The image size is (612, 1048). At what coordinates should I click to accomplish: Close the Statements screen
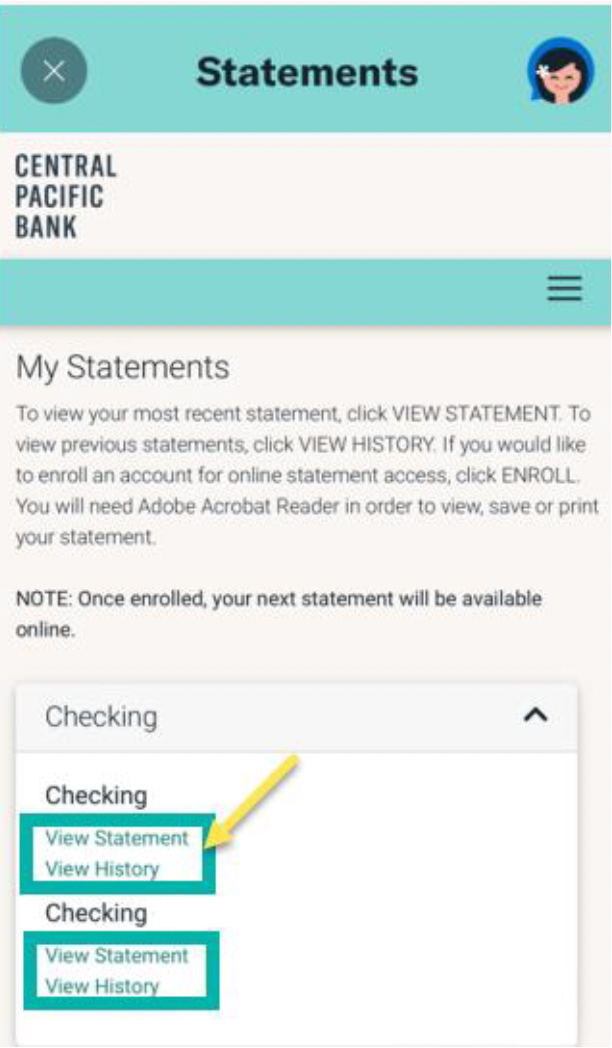tap(54, 71)
